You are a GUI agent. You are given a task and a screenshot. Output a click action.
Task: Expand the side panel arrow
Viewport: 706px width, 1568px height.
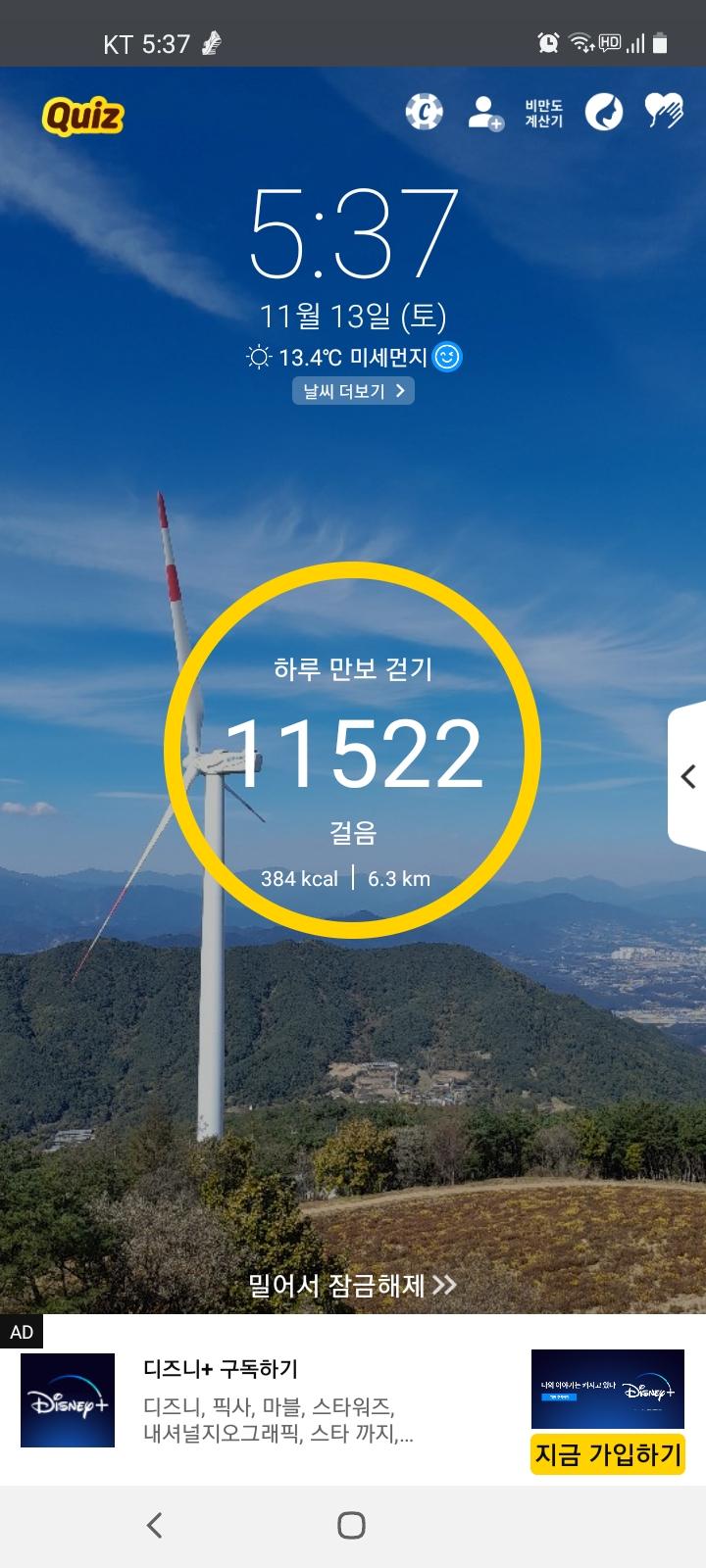pos(688,776)
